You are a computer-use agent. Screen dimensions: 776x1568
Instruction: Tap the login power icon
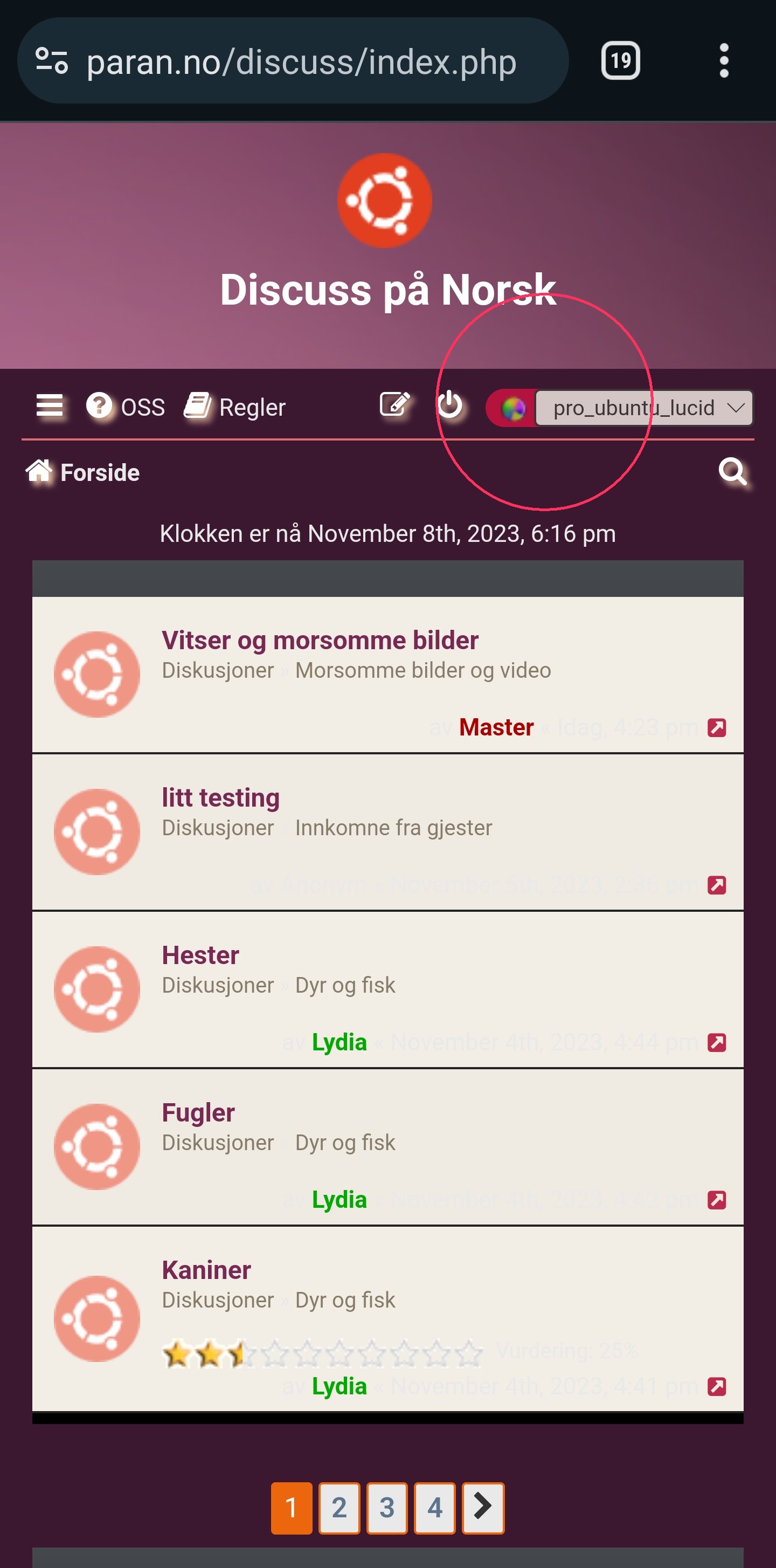point(450,405)
